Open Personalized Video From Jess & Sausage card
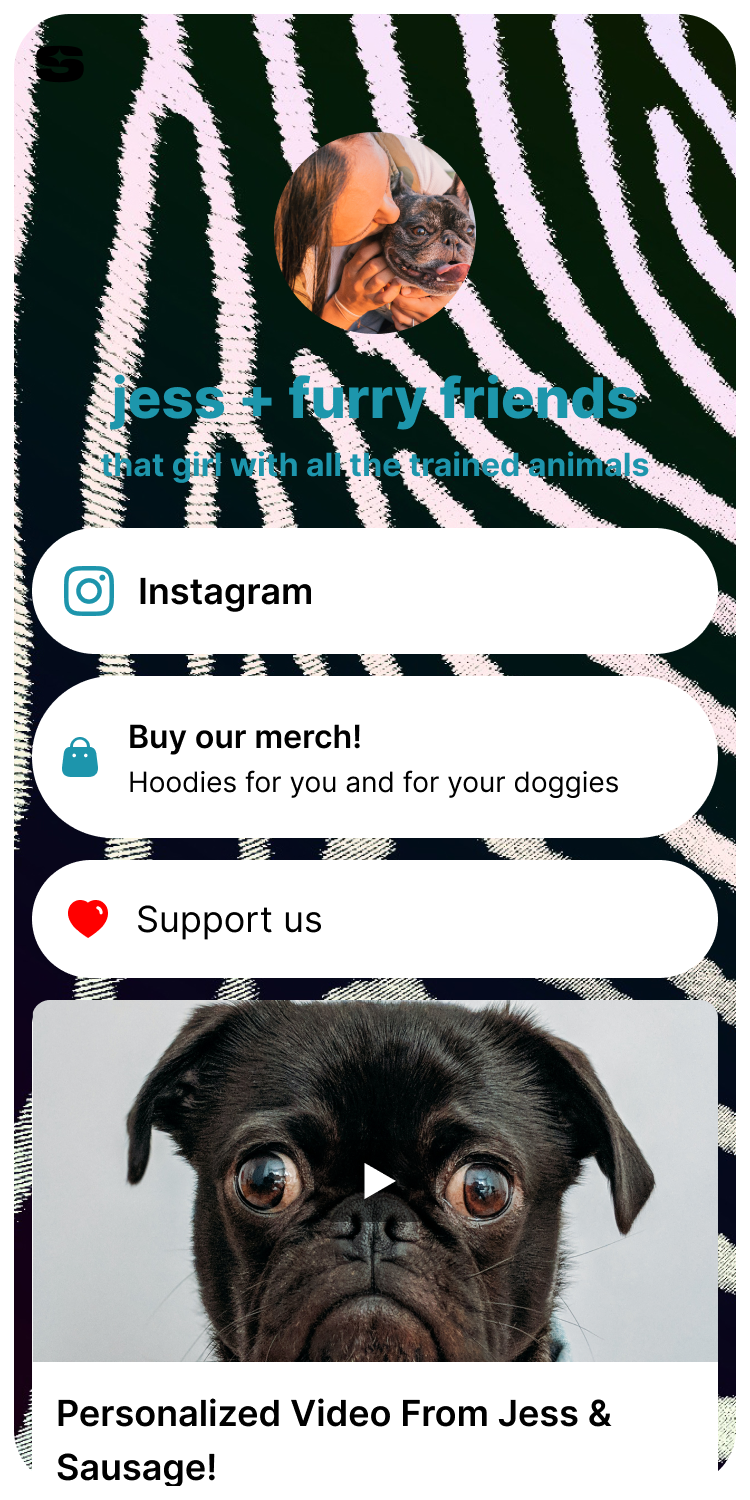Image resolution: width=750 pixels, height=1500 pixels. click(334, 1439)
